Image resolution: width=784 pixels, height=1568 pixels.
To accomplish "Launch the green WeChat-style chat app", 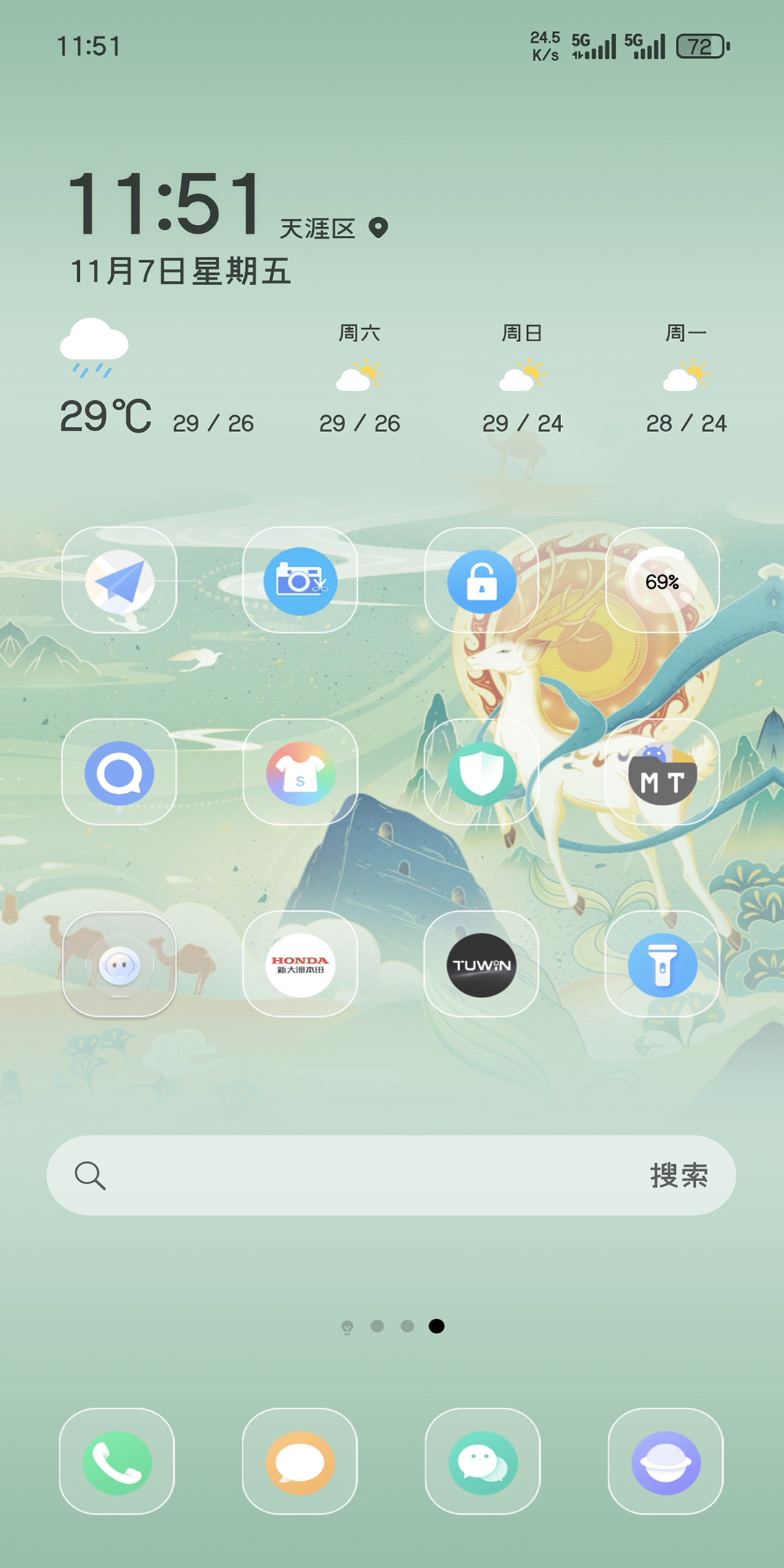I will (483, 1462).
